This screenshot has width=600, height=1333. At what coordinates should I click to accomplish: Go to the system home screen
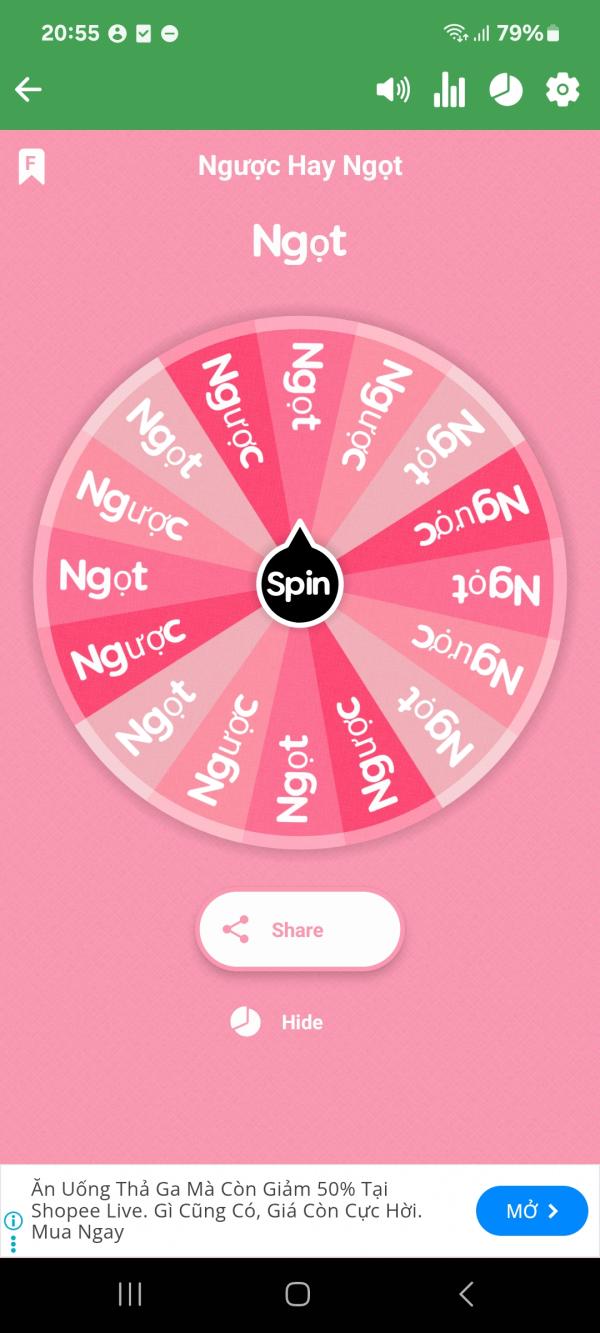click(298, 1294)
